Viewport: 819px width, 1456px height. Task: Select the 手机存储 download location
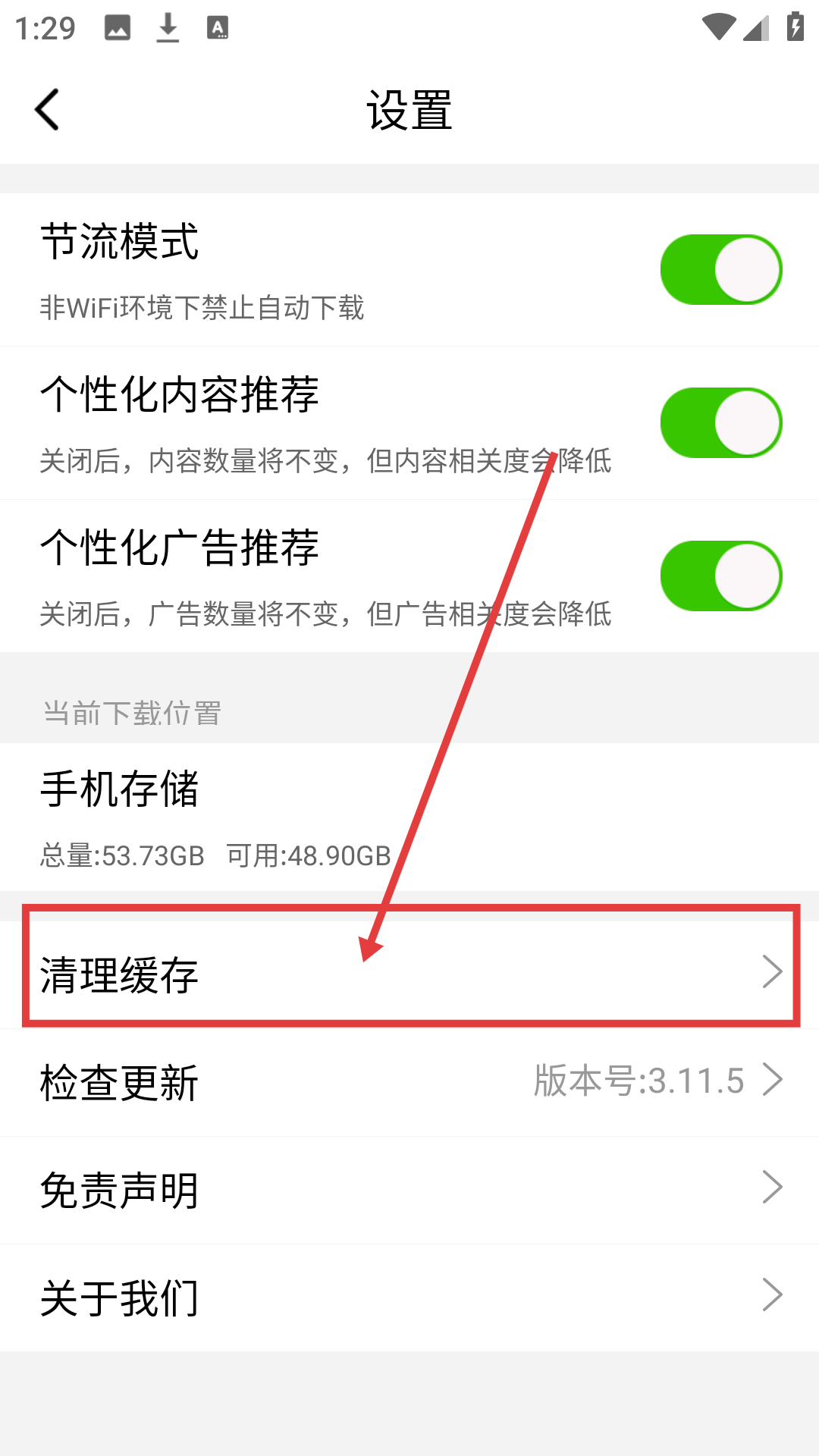(409, 817)
